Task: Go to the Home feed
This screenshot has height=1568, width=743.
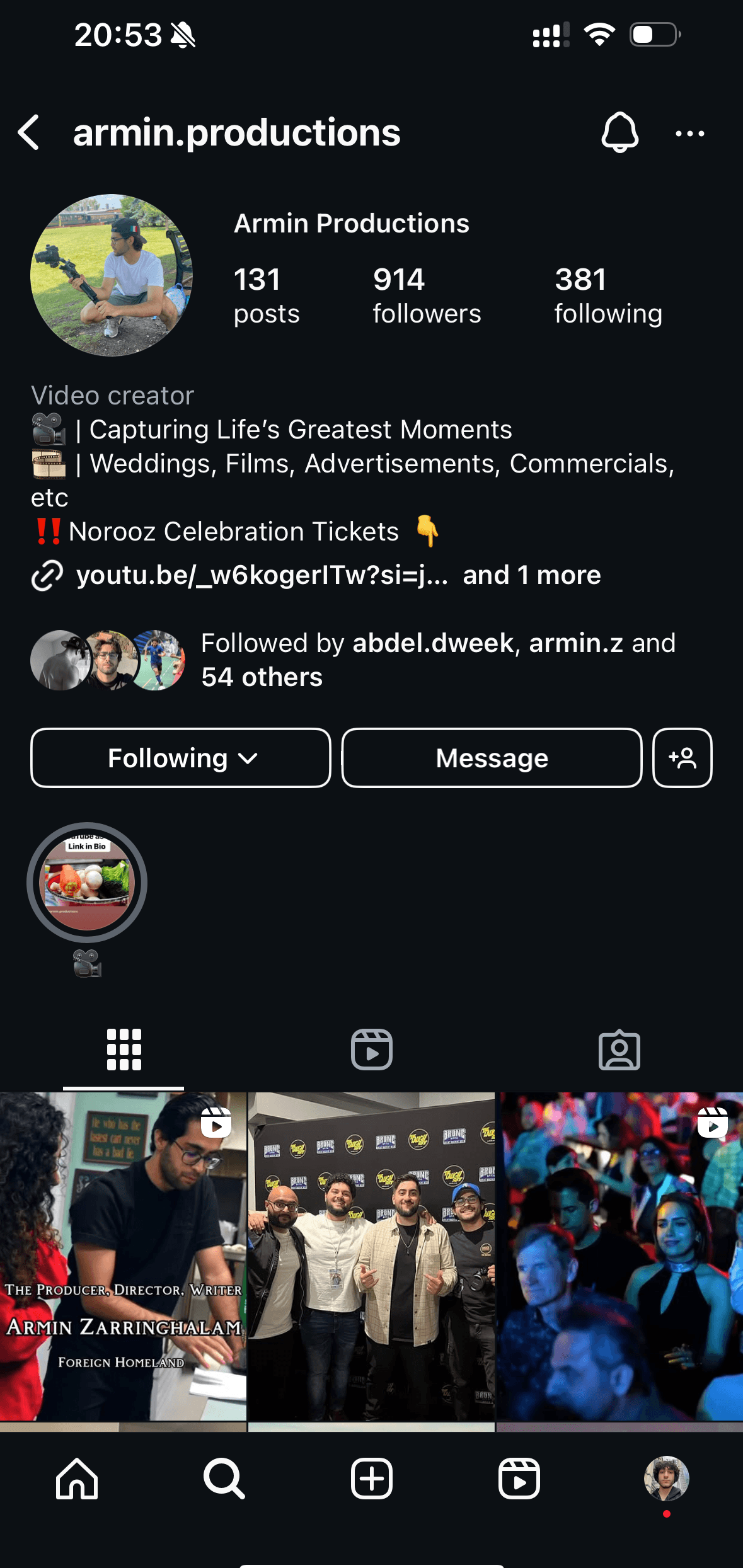Action: click(77, 1479)
